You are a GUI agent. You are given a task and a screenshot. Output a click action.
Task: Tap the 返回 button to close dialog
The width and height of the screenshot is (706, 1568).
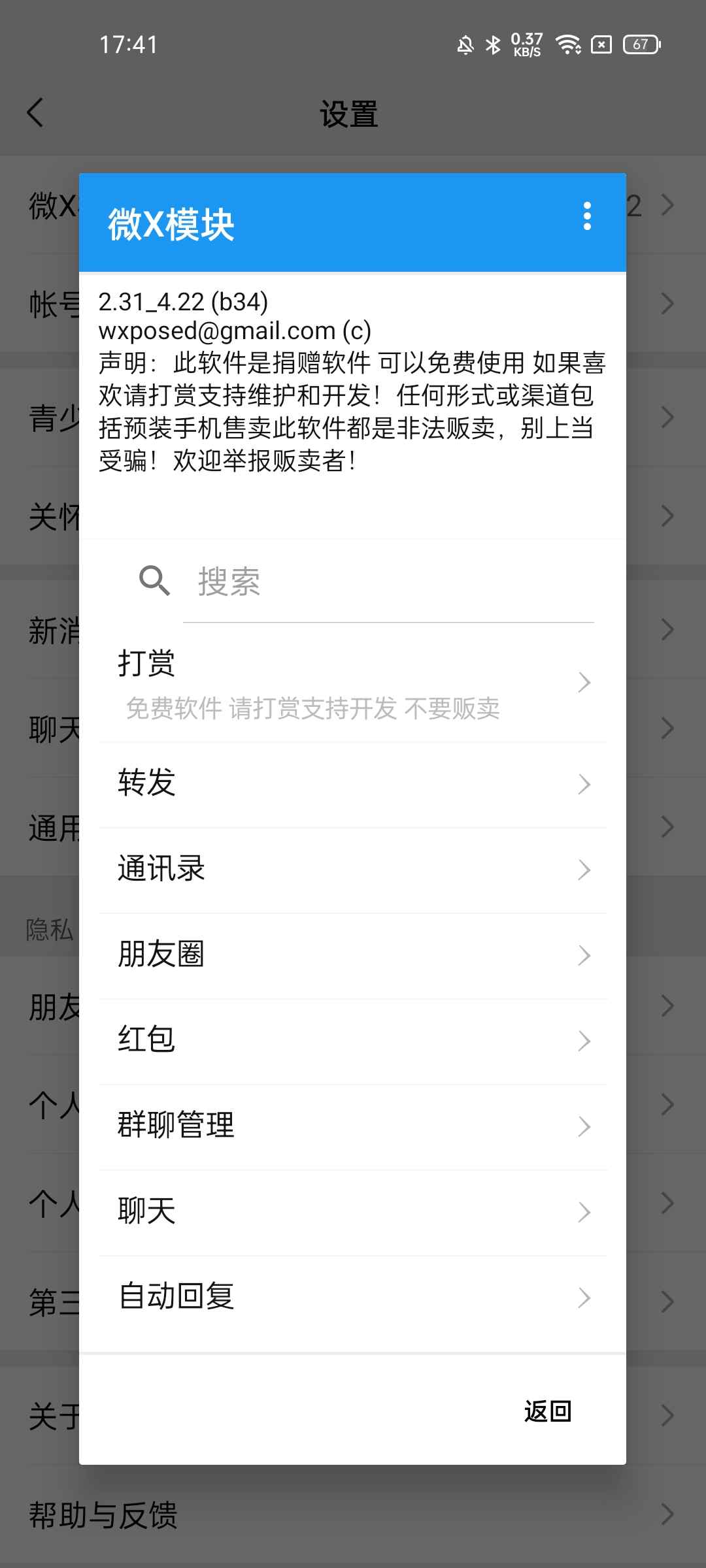(x=548, y=1412)
